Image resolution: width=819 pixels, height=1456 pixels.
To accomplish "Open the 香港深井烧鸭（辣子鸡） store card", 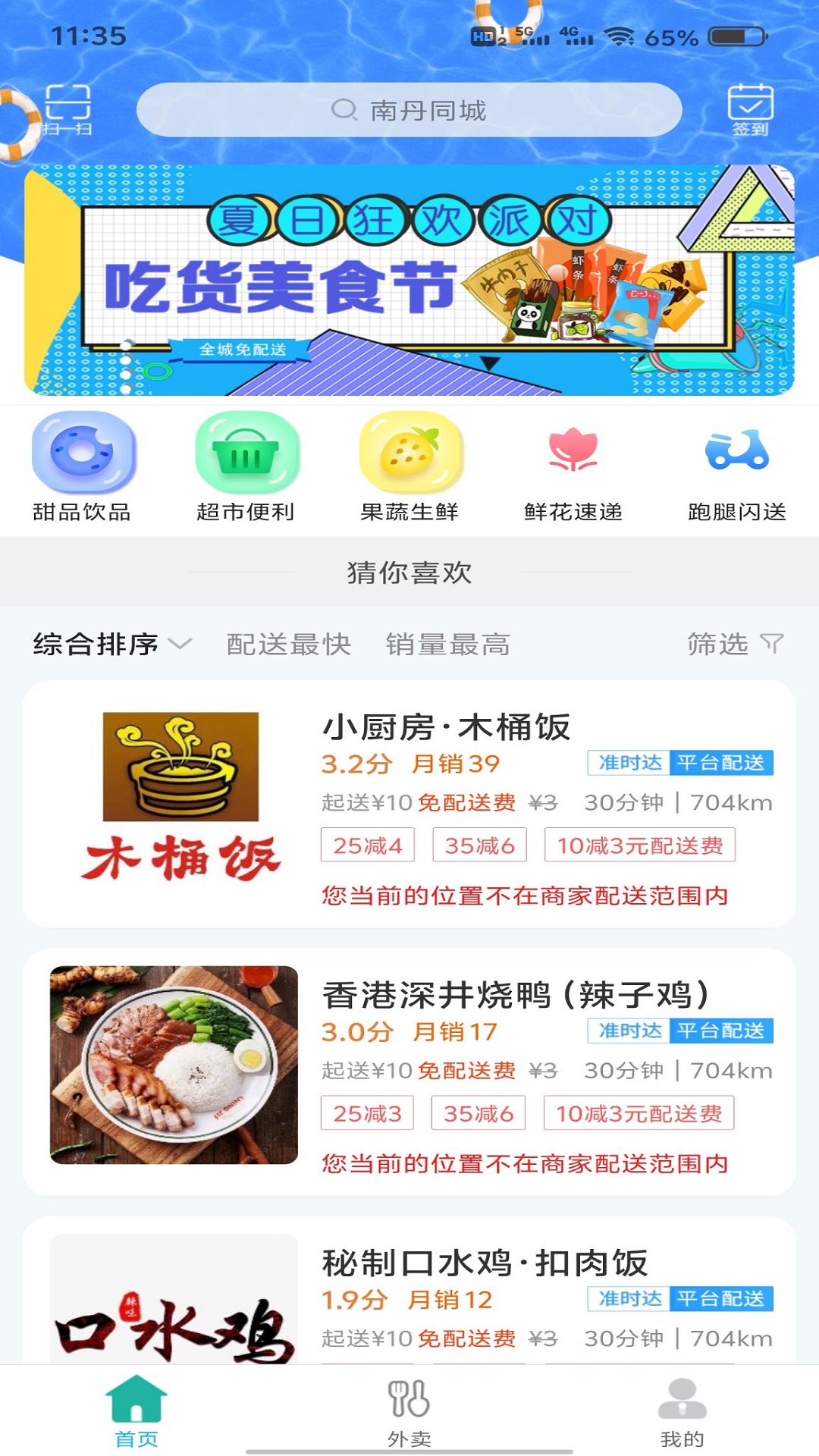I will pyautogui.click(x=409, y=1071).
